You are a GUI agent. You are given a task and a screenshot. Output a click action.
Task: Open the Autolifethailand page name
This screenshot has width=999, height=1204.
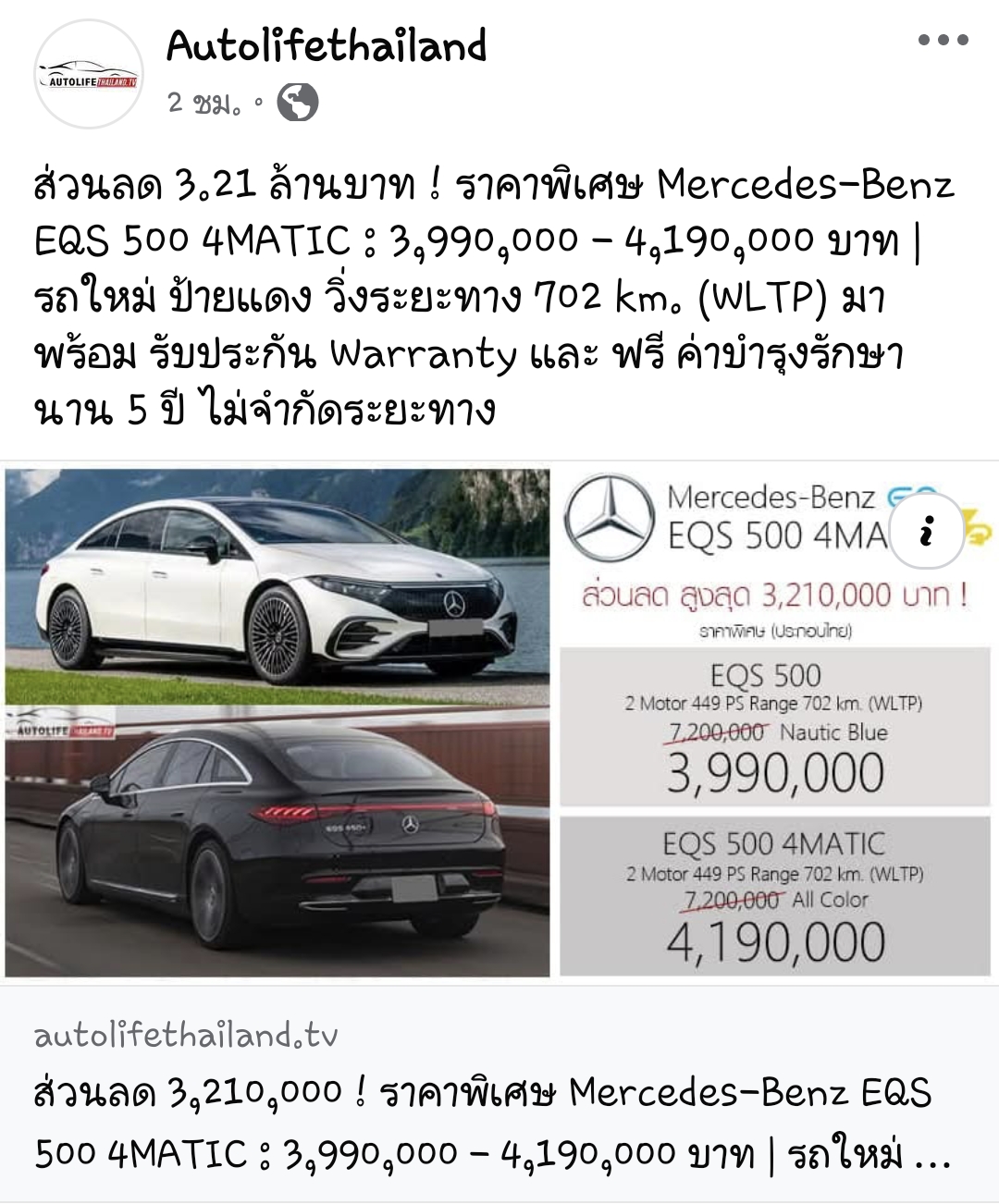click(x=327, y=45)
